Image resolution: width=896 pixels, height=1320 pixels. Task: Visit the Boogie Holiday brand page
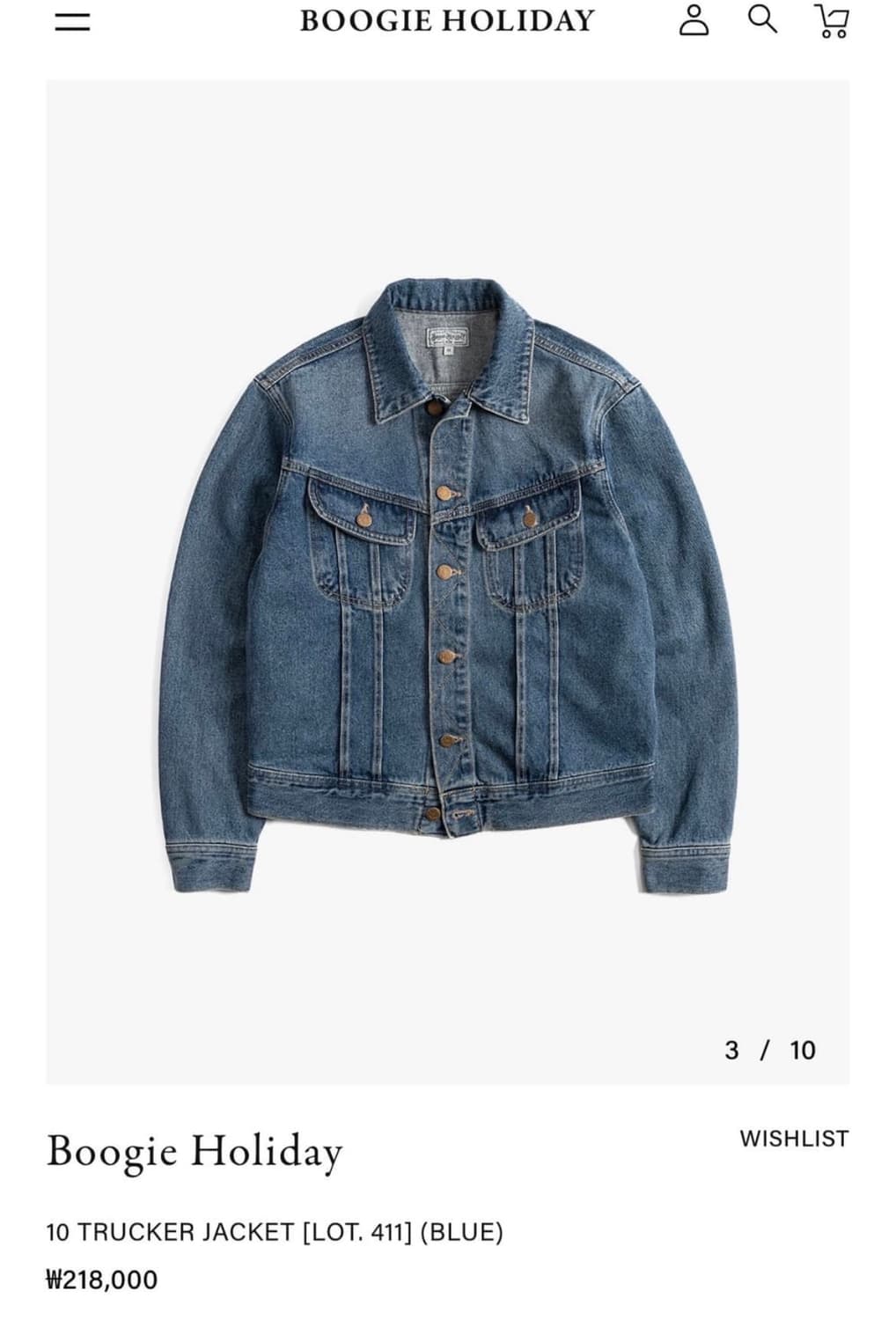[x=195, y=1152]
